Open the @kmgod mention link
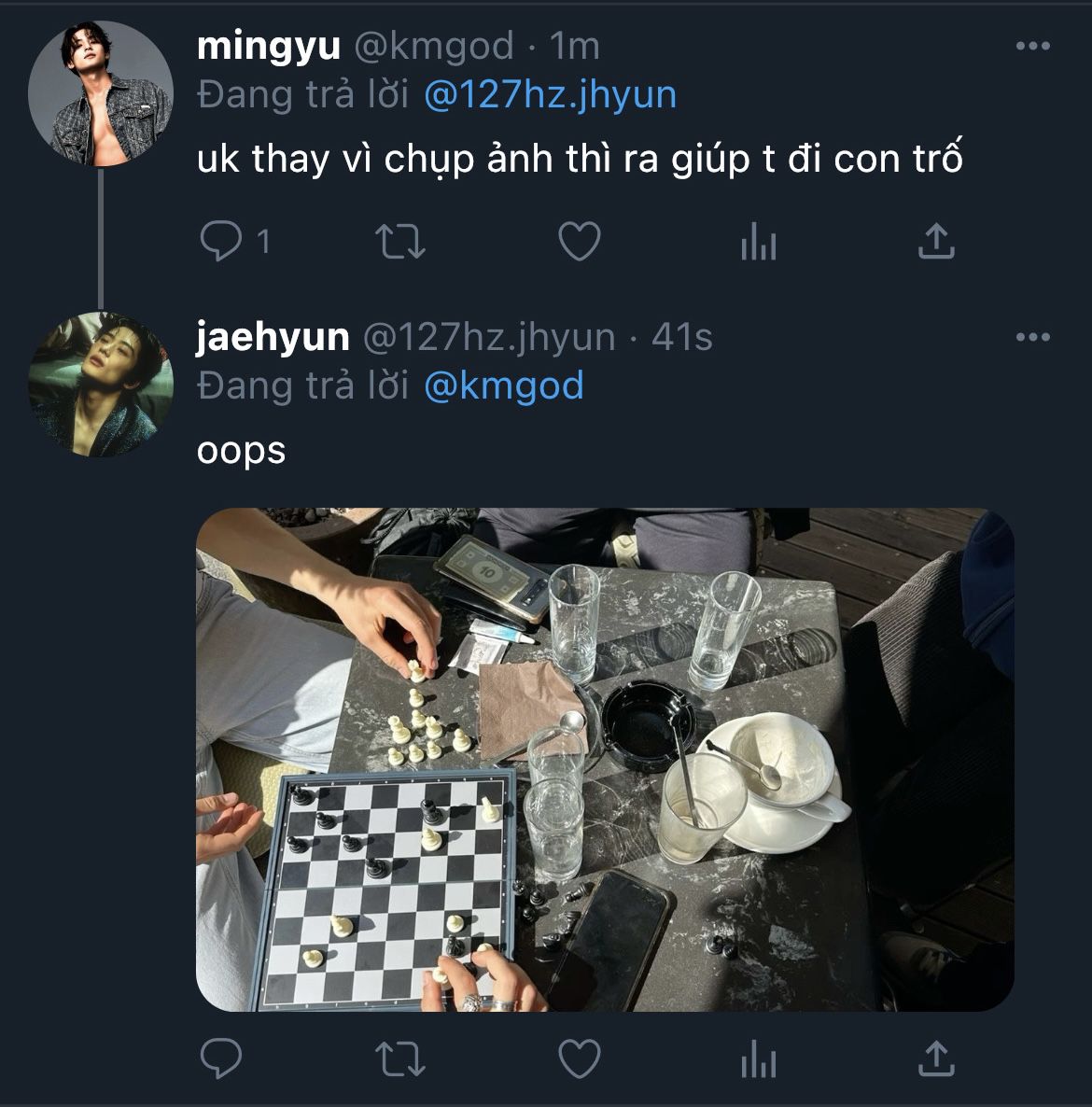 coord(503,385)
